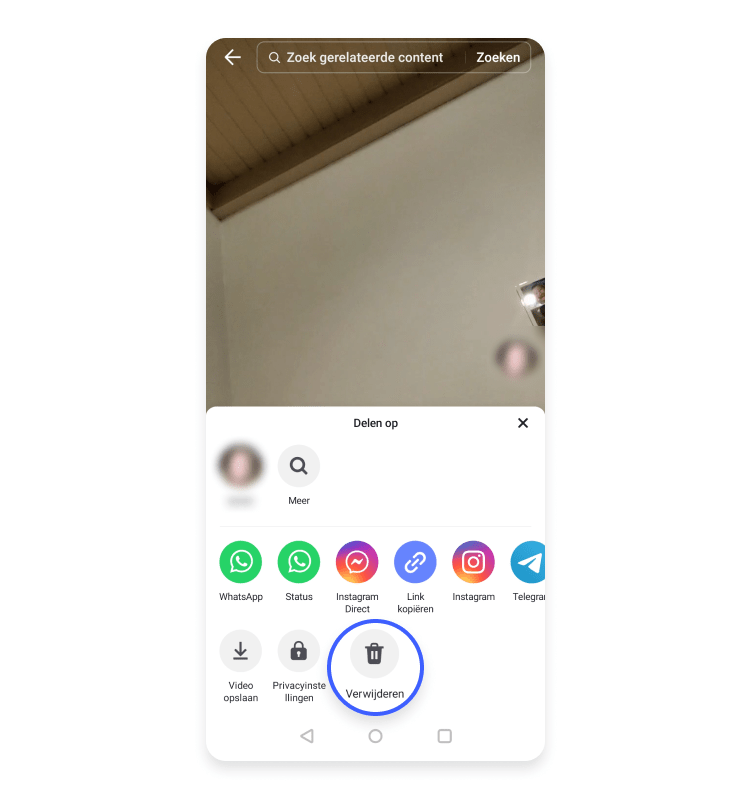Tap the Zoeken button
The width and height of the screenshot is (751, 801).
click(498, 58)
